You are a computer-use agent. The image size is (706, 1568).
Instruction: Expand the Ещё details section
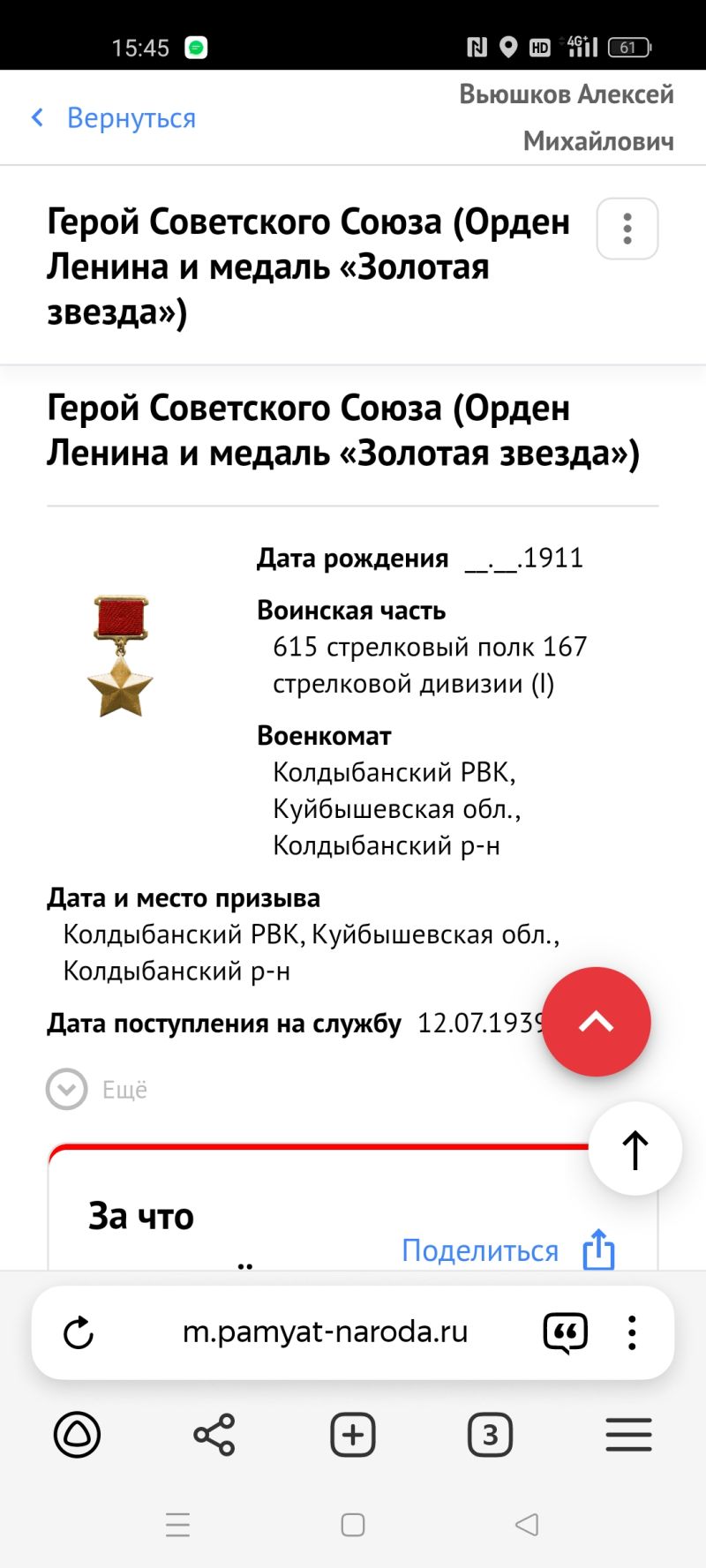click(x=97, y=1090)
